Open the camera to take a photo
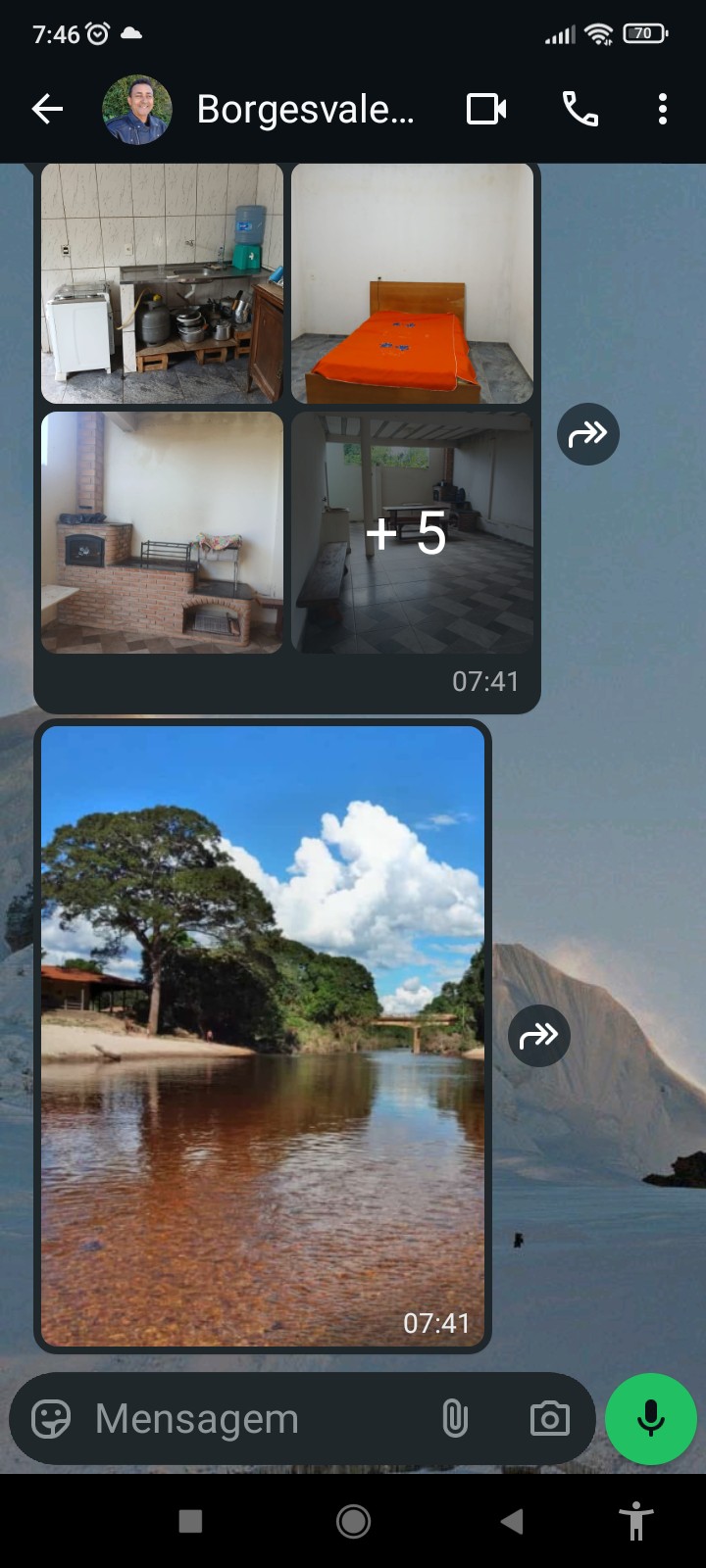This screenshot has width=706, height=1568. pos(549,1418)
